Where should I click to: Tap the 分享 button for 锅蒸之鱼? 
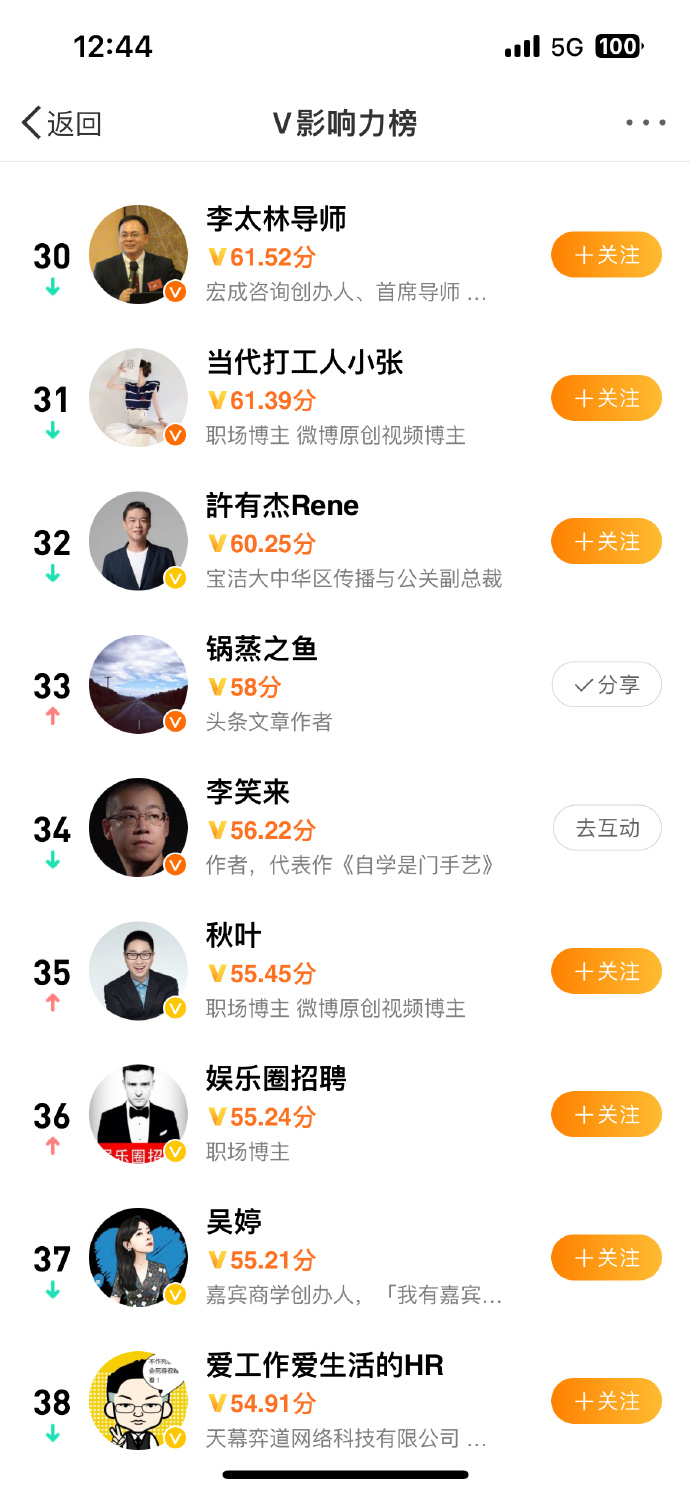(x=606, y=685)
